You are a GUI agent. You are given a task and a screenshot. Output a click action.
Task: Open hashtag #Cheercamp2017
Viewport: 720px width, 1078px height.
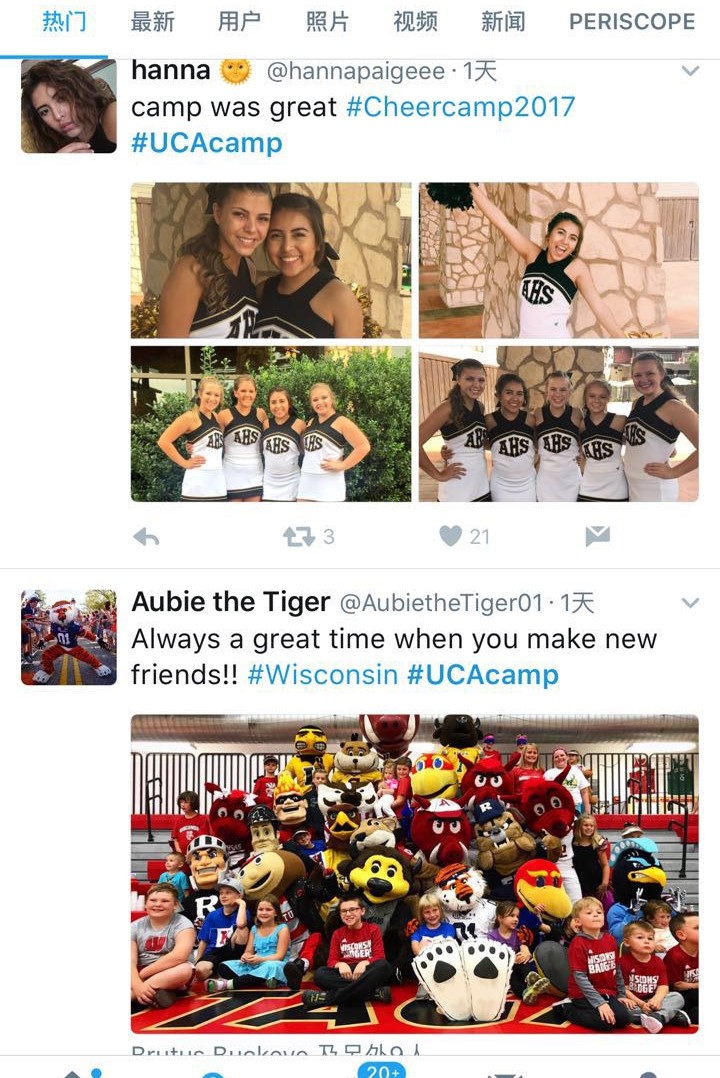click(x=460, y=107)
